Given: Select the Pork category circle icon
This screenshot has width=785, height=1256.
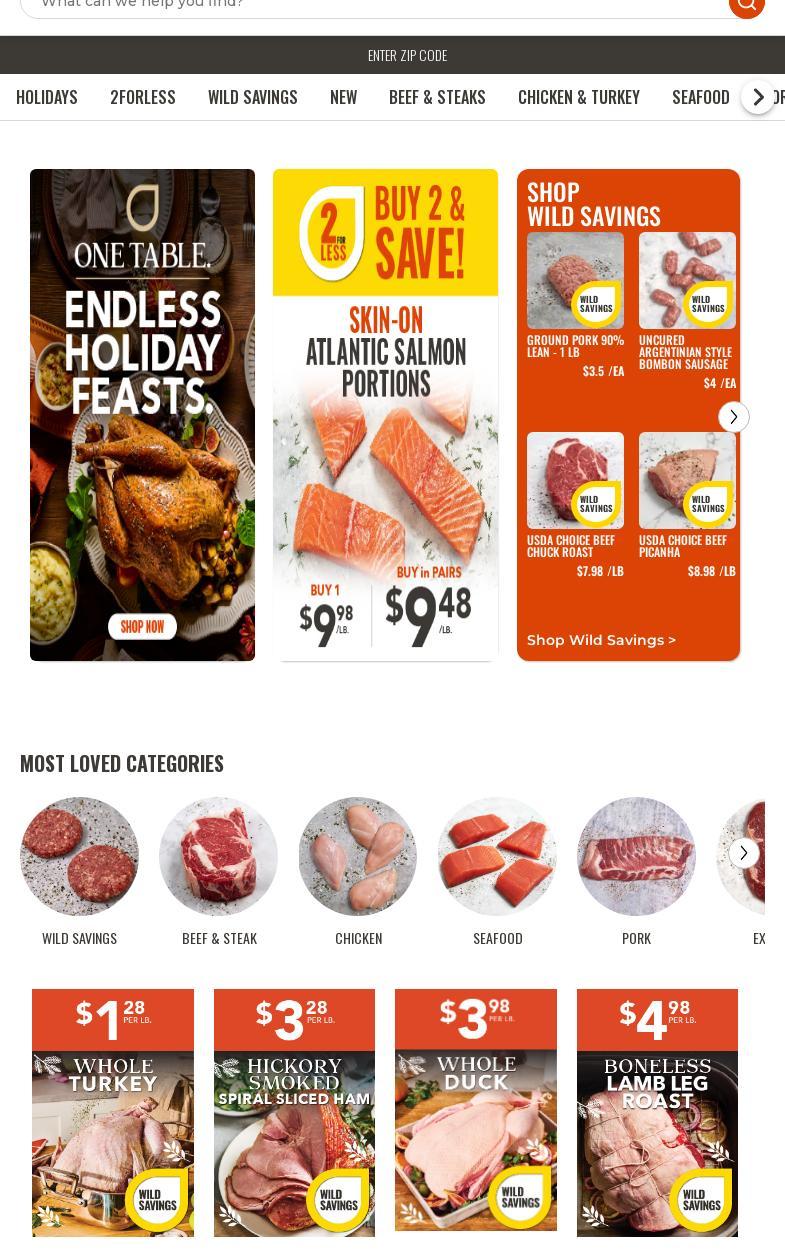Looking at the screenshot, I should pyautogui.click(x=636, y=856).
